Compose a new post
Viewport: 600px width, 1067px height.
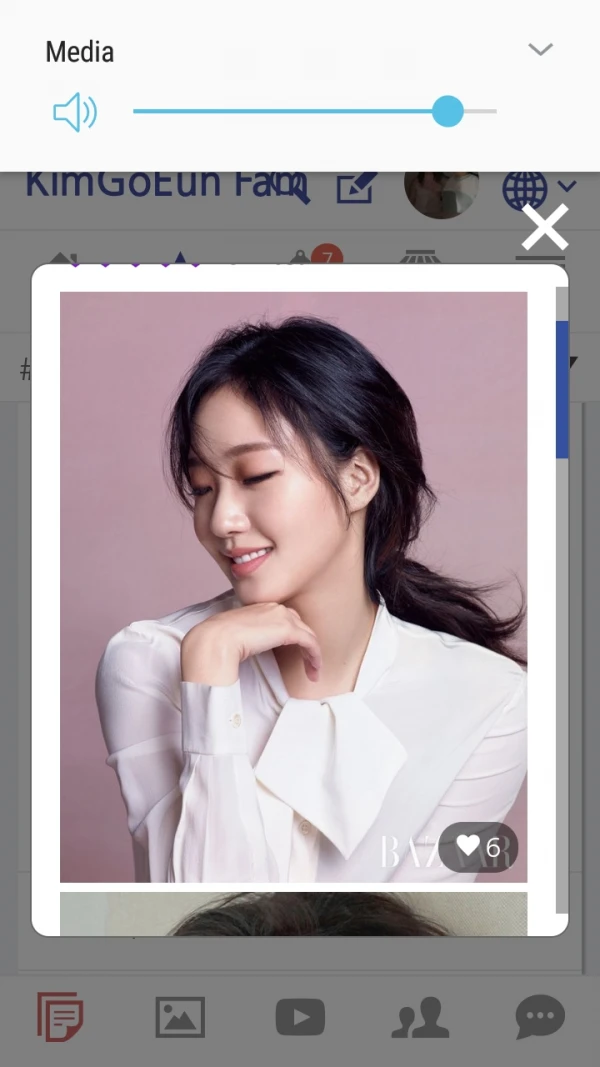(356, 189)
